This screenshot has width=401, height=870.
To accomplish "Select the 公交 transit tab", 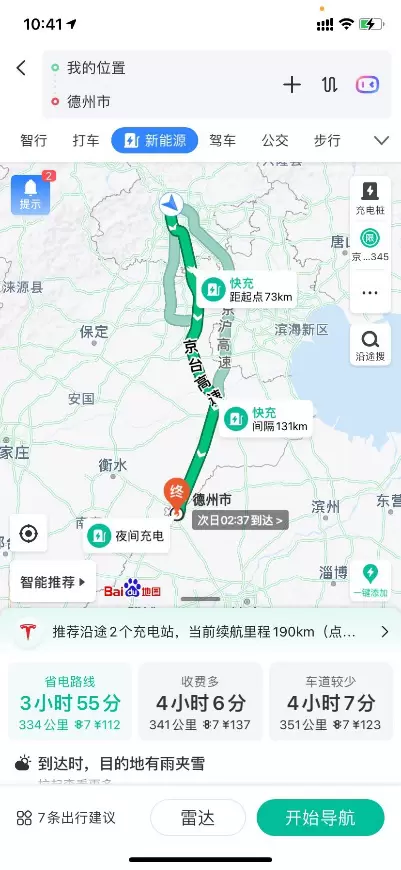I will pyautogui.click(x=275, y=140).
